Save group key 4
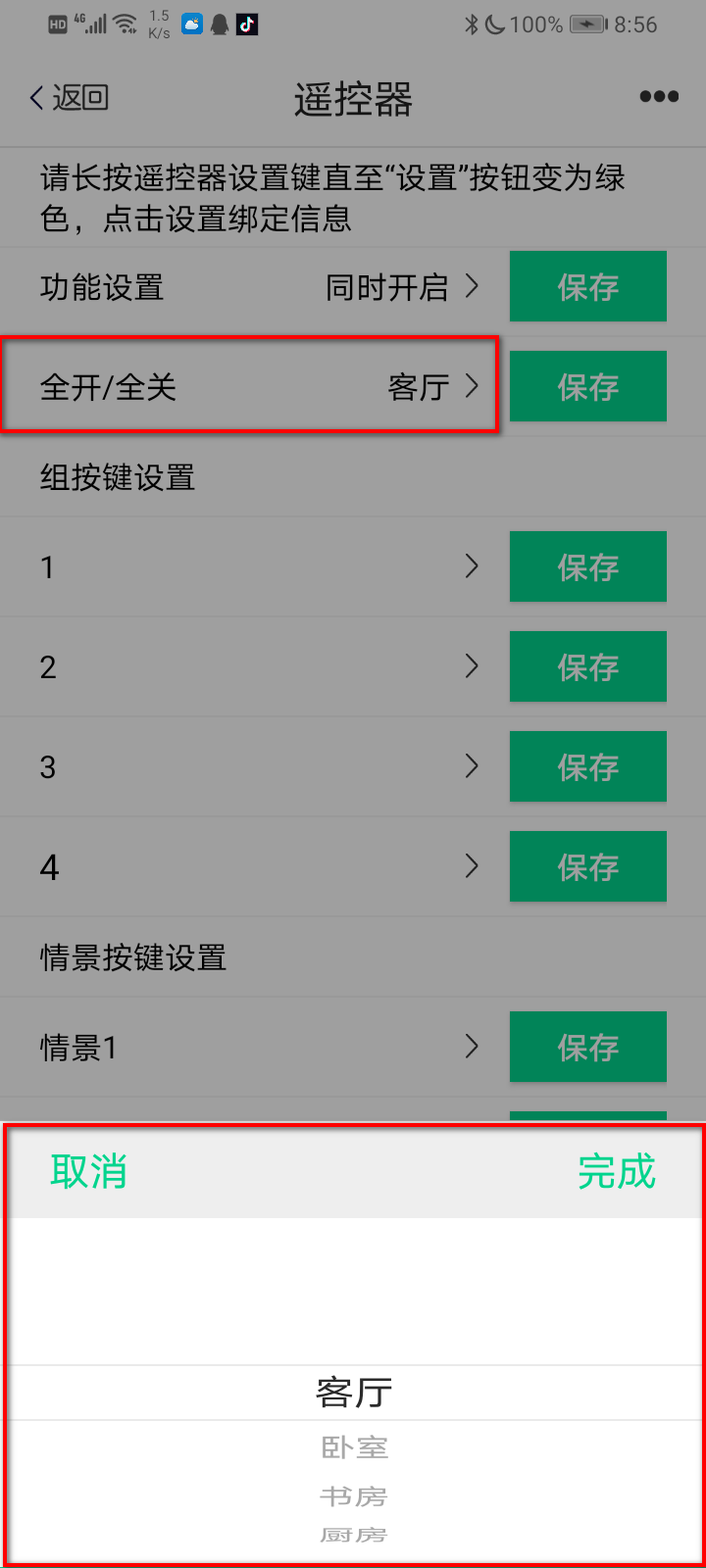 pos(587,866)
